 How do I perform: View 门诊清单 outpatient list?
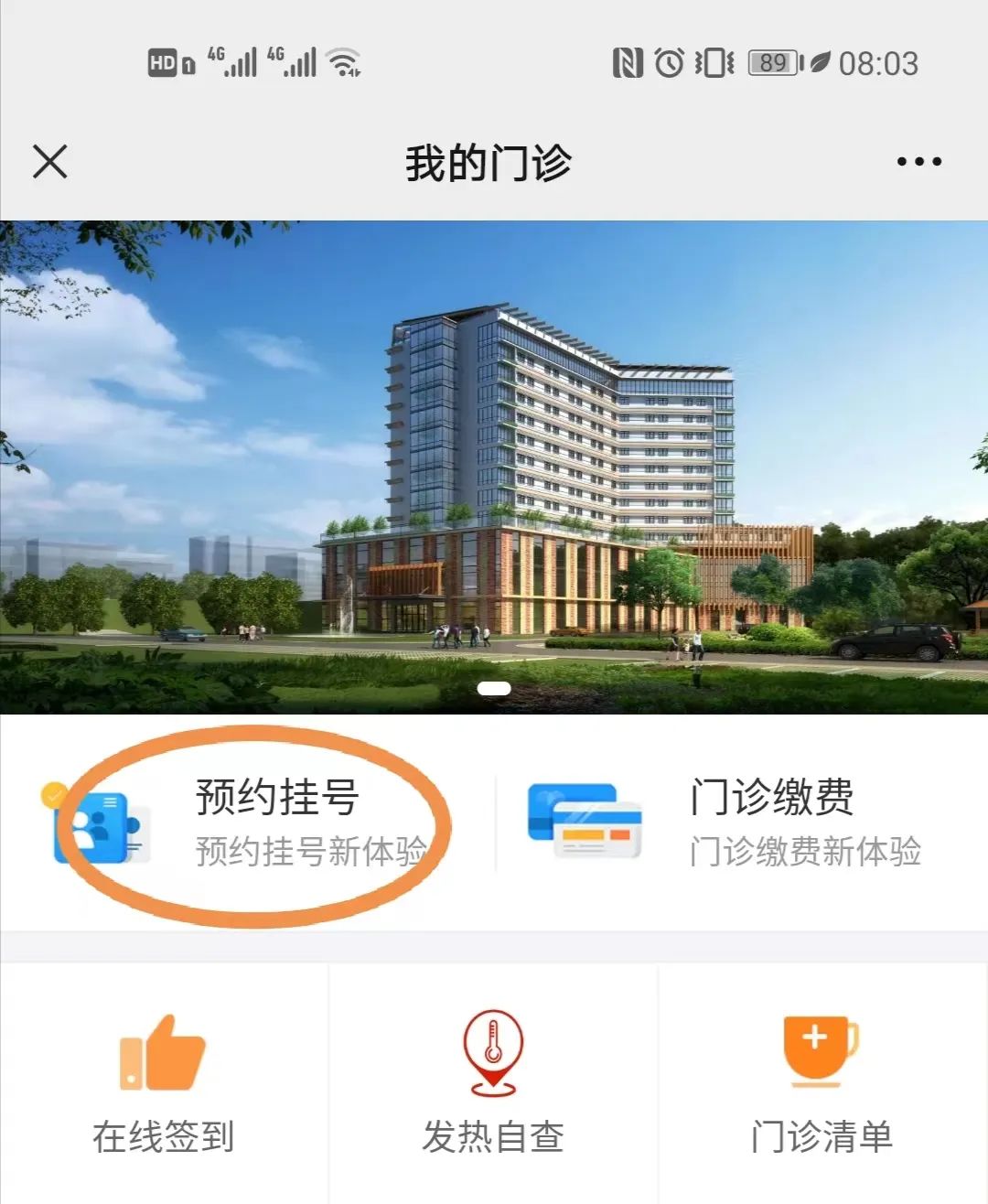(822, 1084)
